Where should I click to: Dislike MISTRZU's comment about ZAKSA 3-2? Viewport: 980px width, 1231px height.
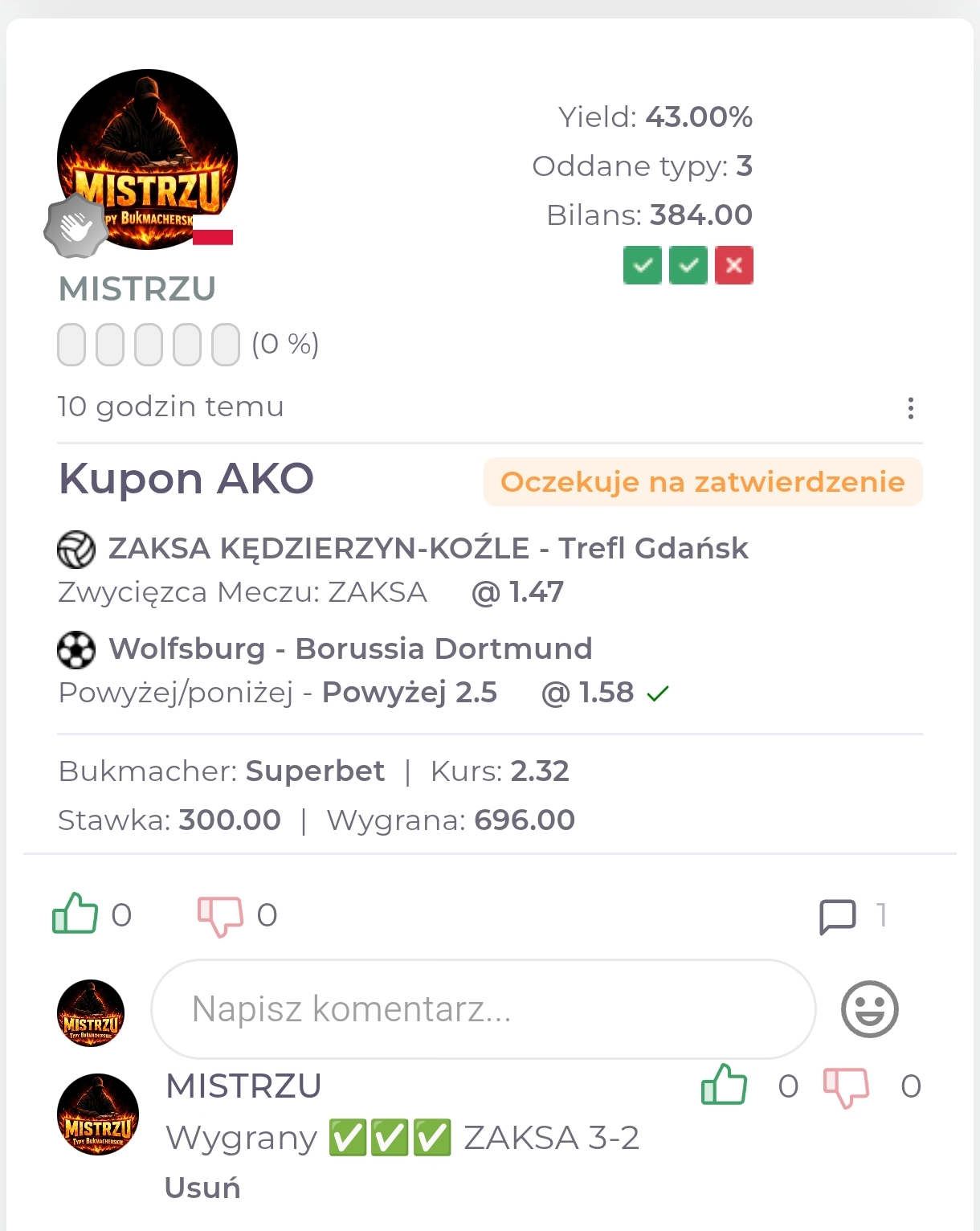pos(846,1087)
